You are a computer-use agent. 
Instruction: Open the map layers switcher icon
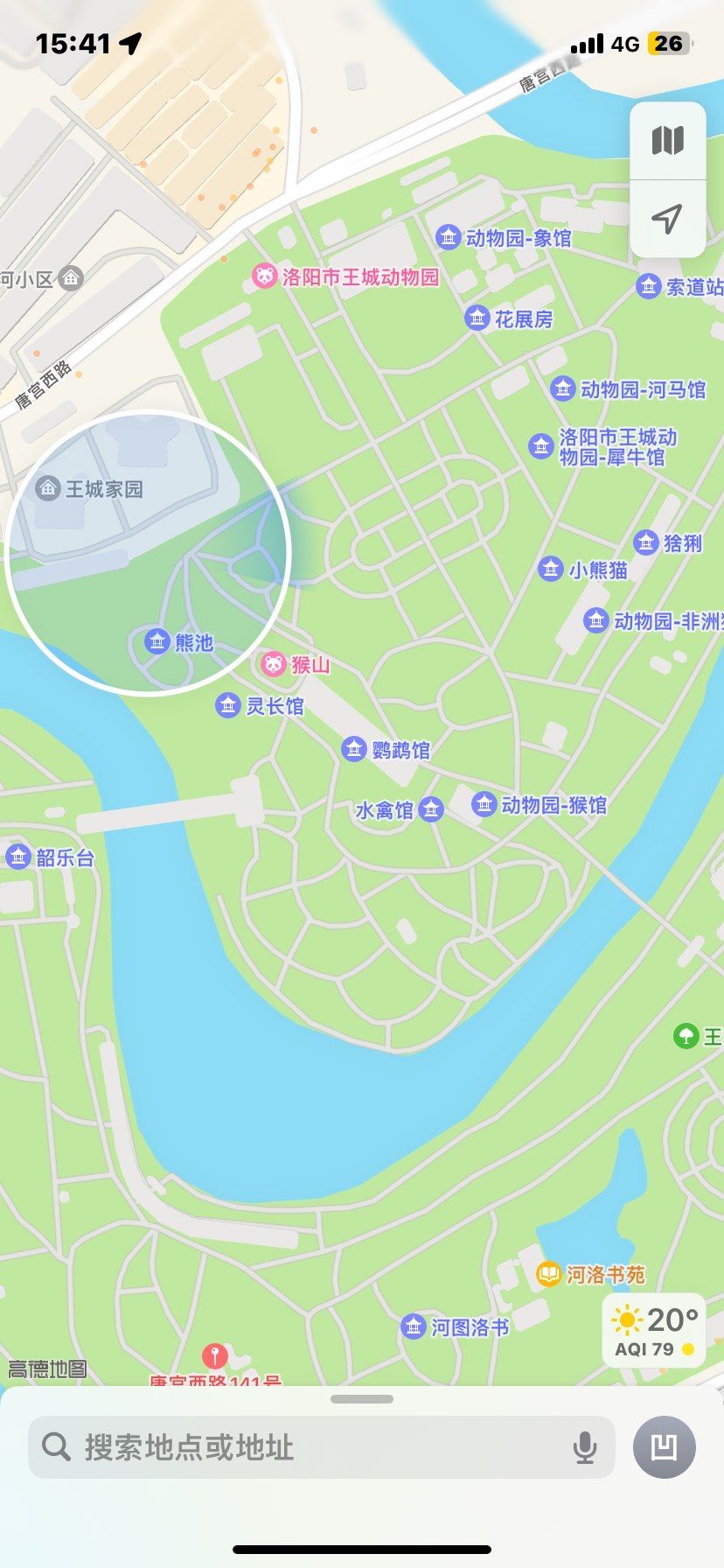(667, 139)
